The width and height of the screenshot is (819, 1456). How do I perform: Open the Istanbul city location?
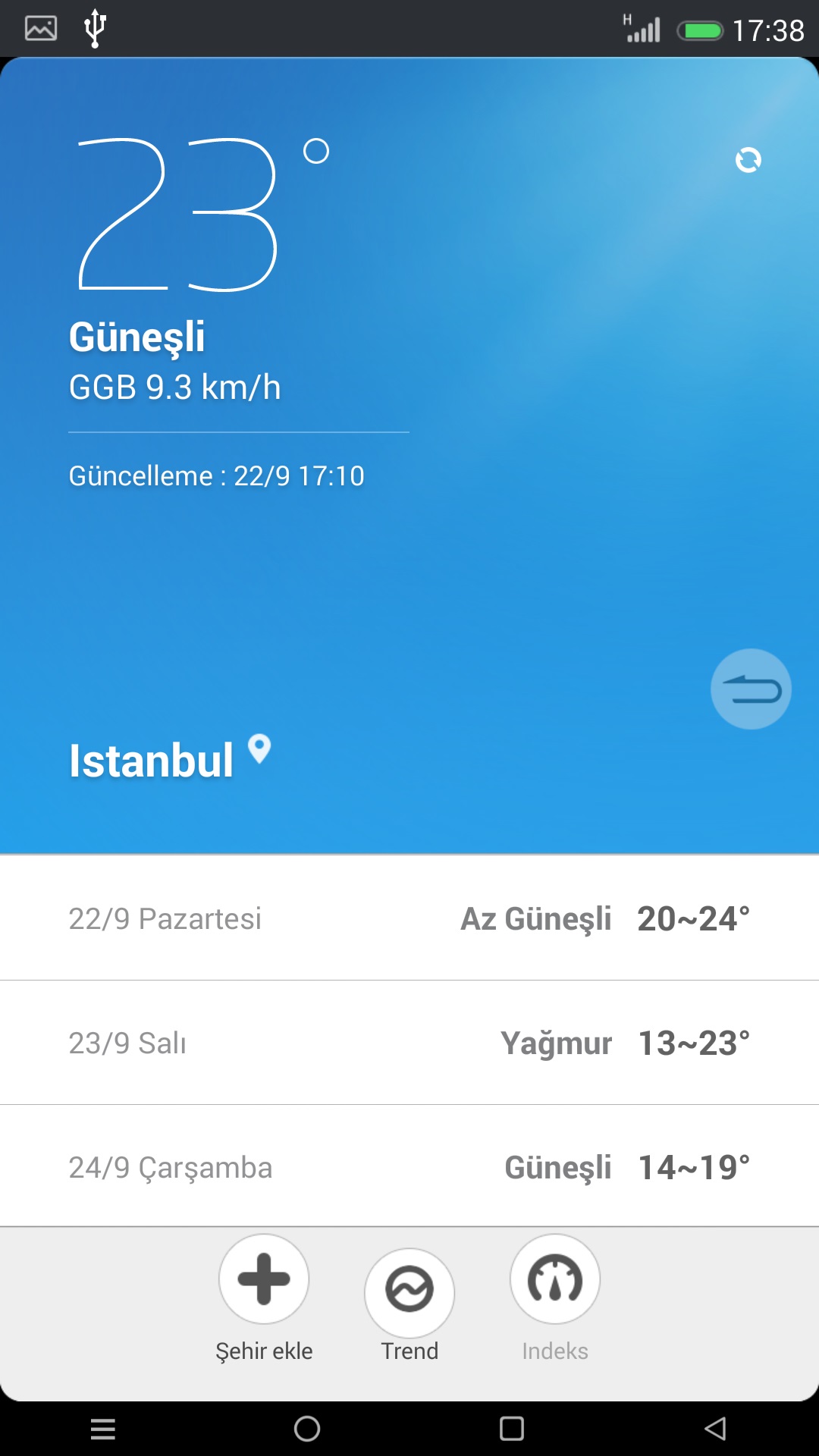click(170, 758)
